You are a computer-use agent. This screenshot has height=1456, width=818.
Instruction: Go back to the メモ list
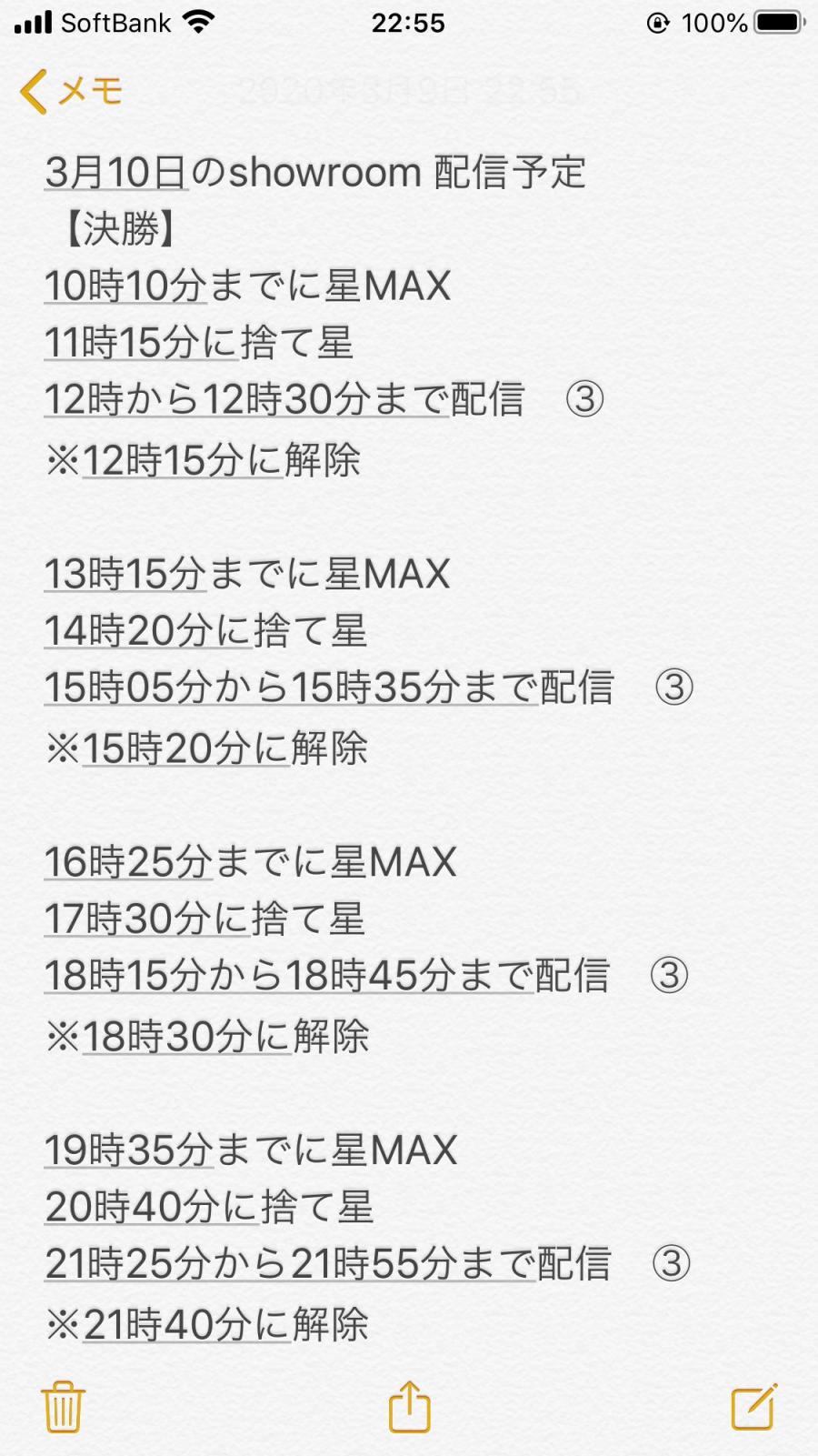(x=71, y=91)
